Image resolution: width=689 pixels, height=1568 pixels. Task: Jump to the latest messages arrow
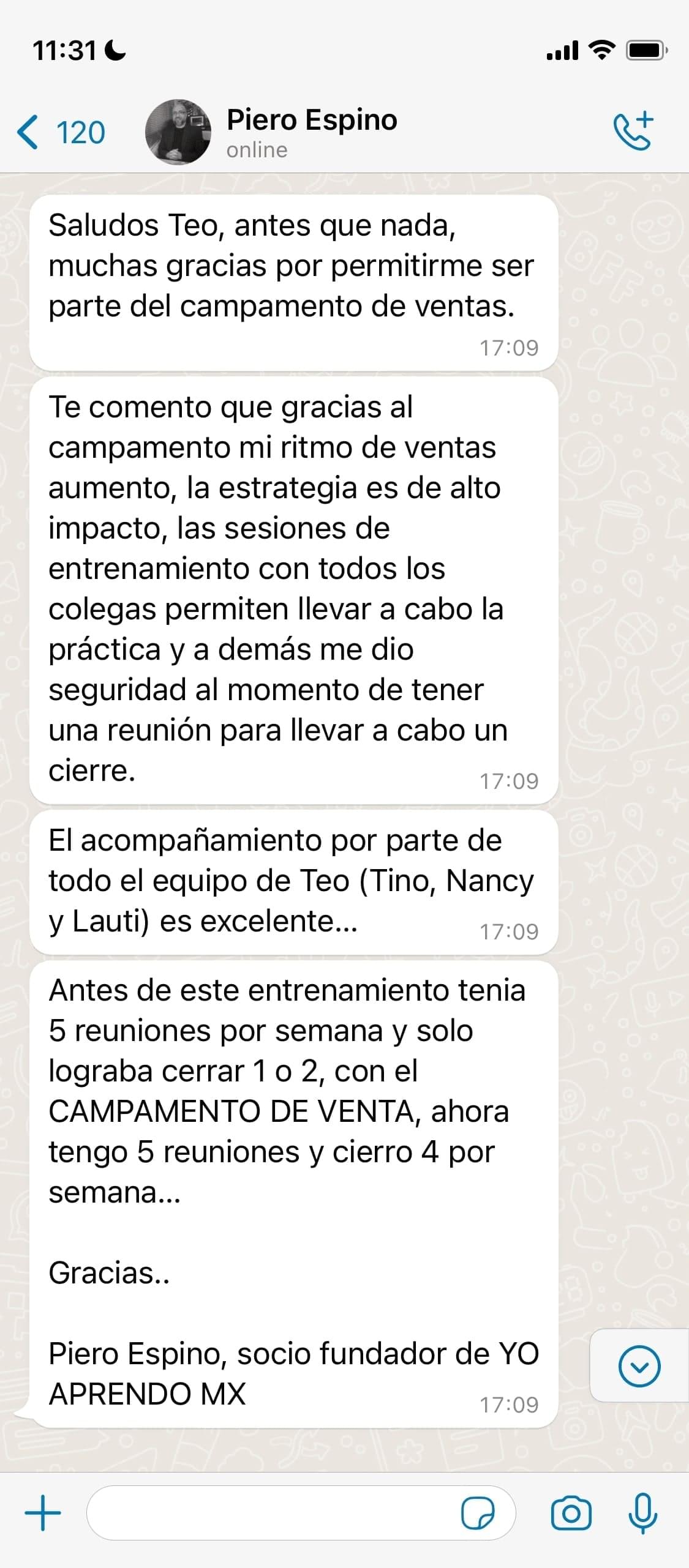pyautogui.click(x=639, y=1366)
